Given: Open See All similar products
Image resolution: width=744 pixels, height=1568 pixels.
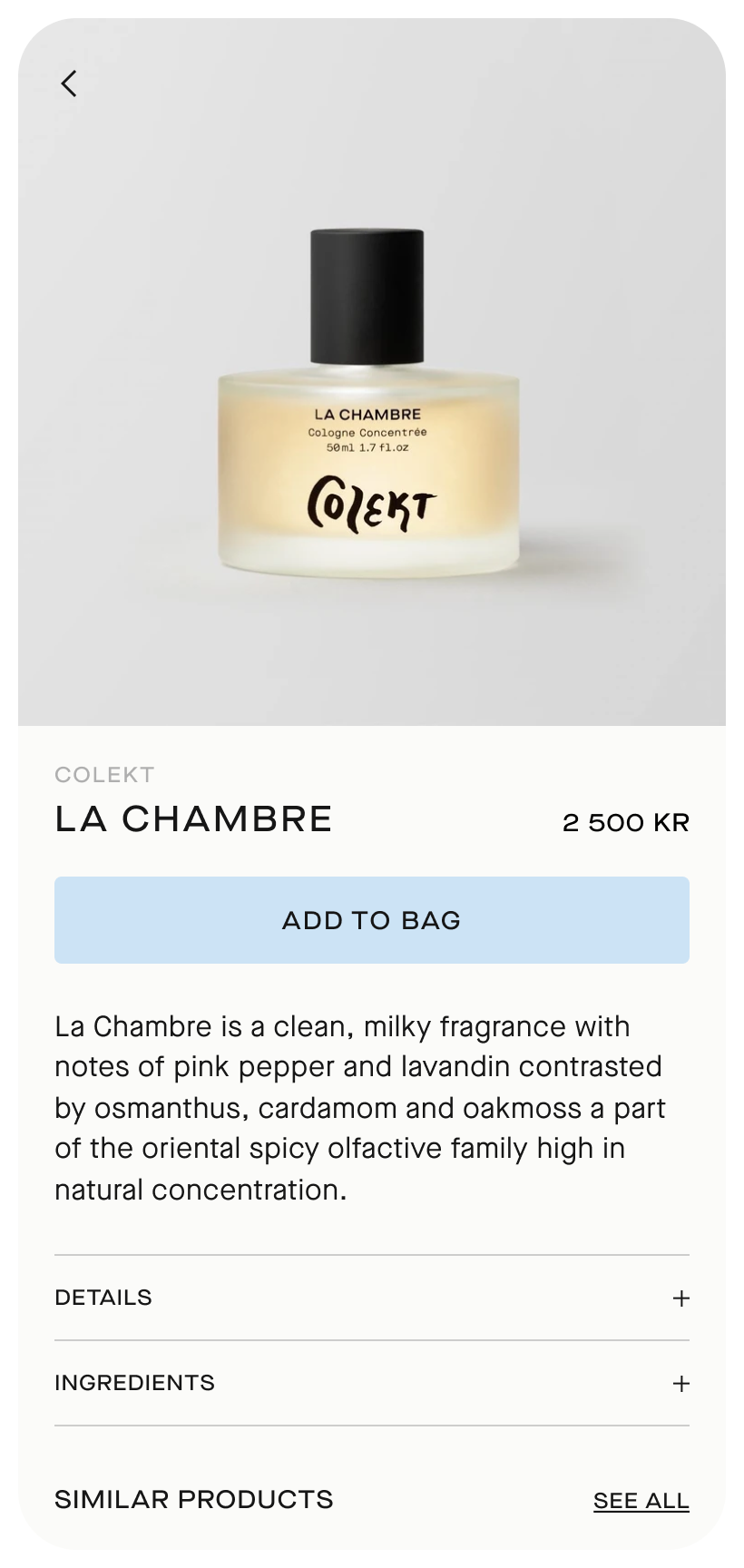Looking at the screenshot, I should [641, 1500].
